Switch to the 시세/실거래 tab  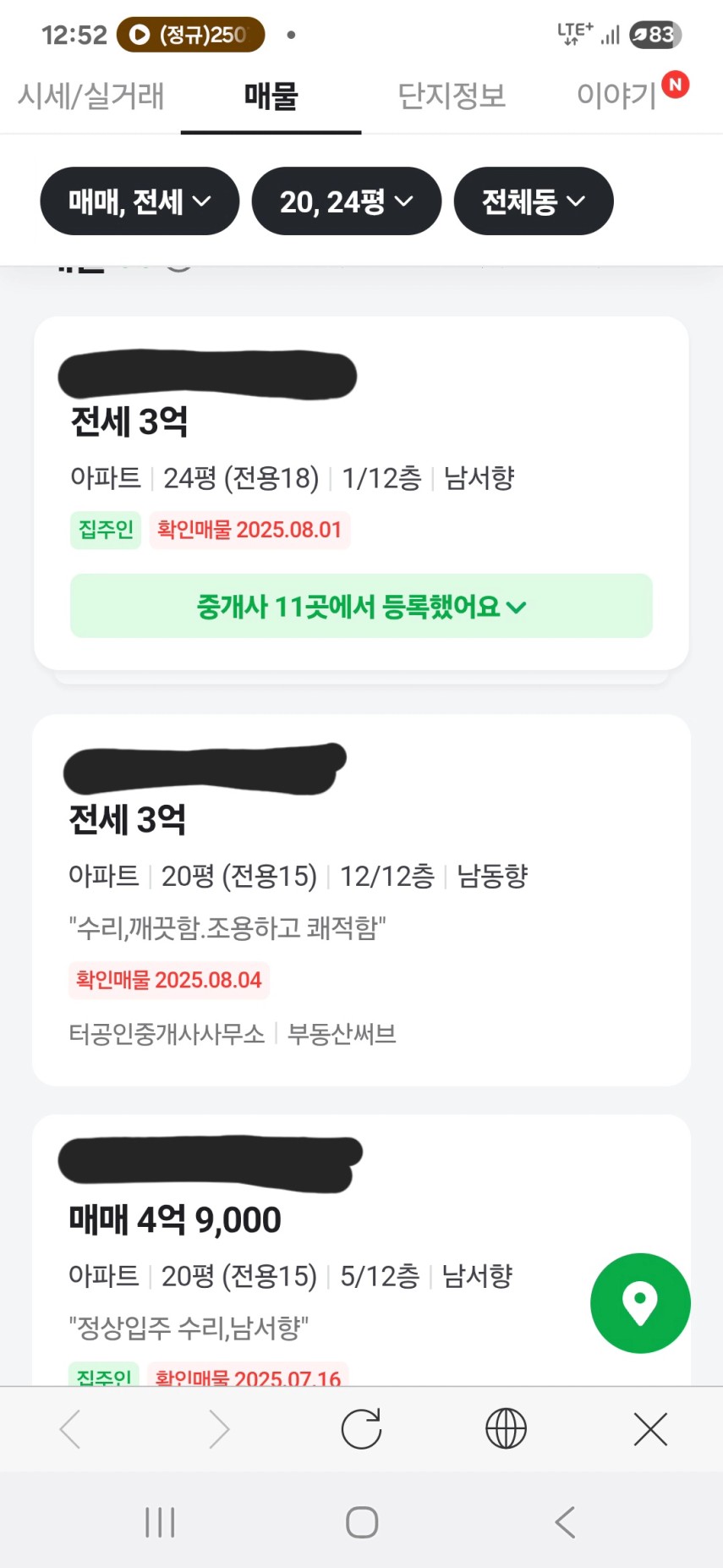click(90, 96)
